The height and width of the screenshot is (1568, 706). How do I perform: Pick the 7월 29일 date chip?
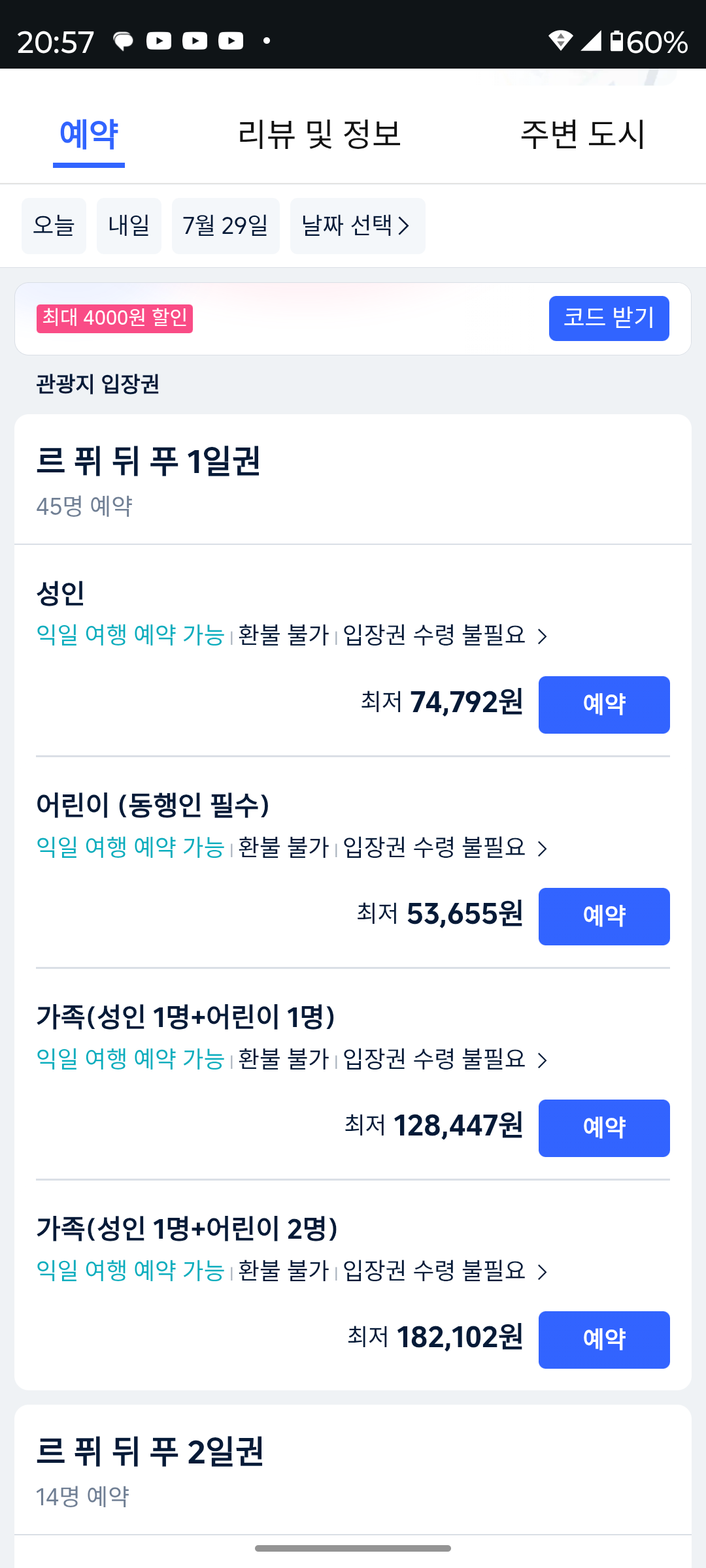[226, 226]
